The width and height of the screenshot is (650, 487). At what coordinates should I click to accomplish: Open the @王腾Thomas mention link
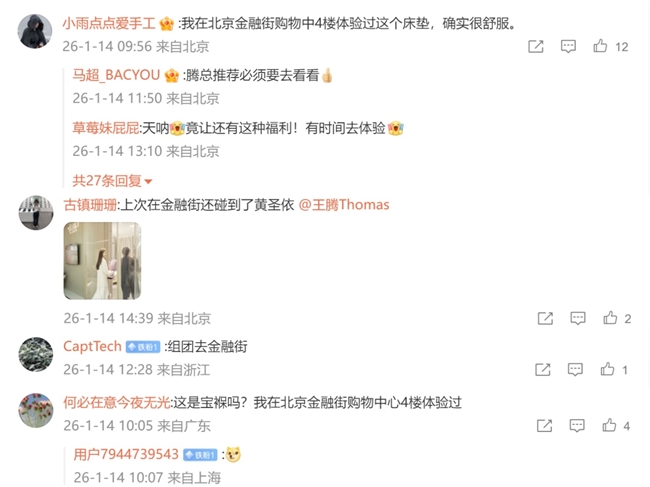[x=343, y=204]
